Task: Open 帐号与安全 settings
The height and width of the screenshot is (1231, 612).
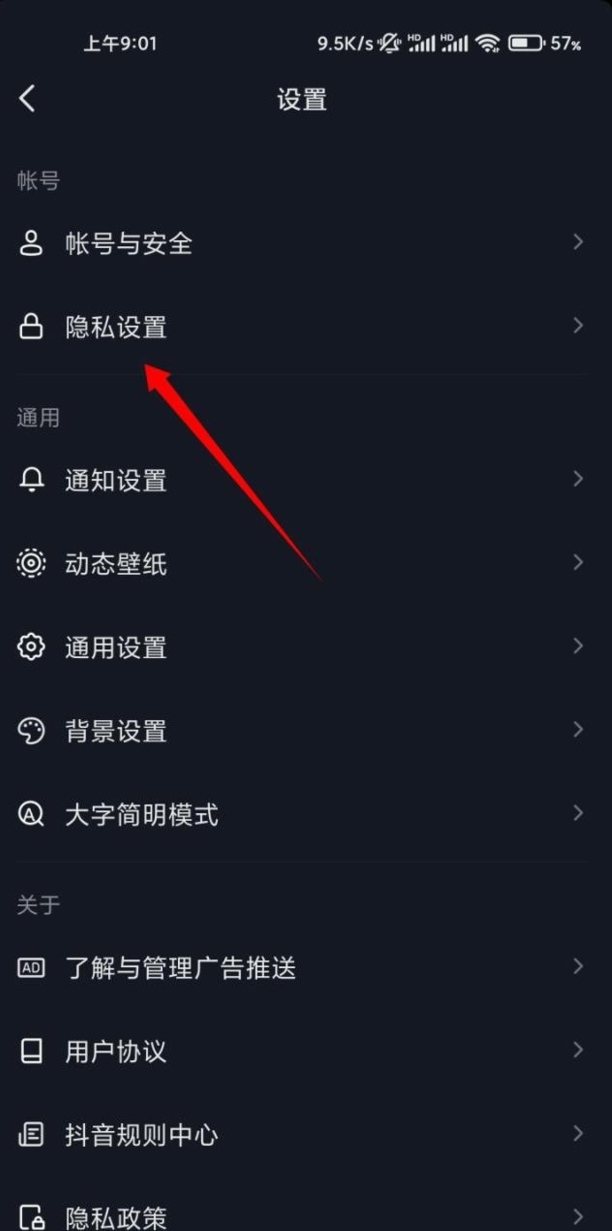Action: click(x=306, y=243)
